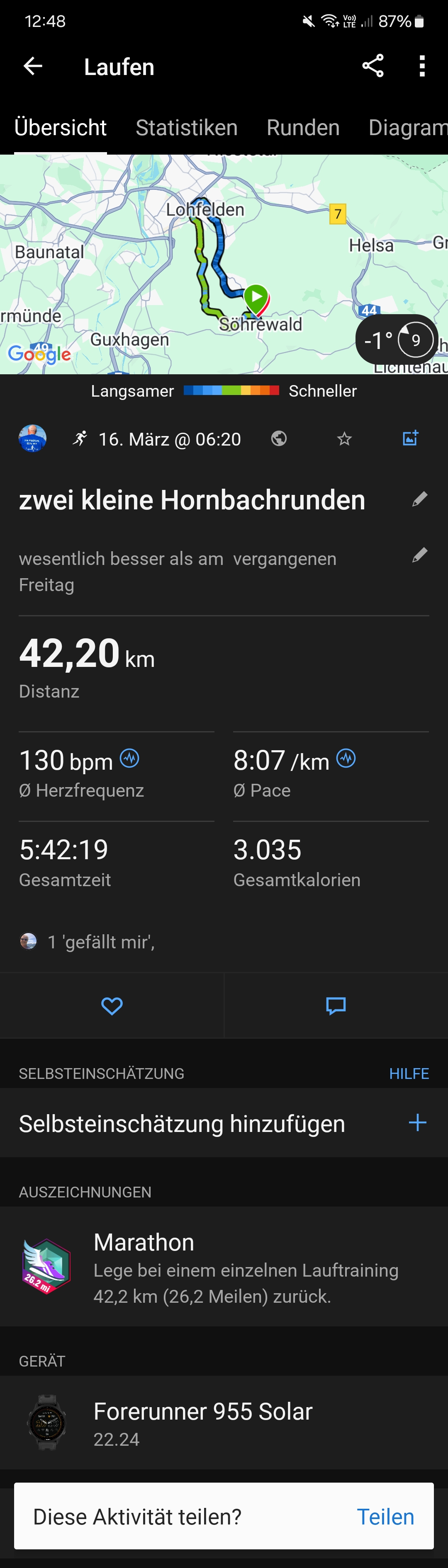
Task: Add a Selbsteinschätzung entry
Action: click(417, 1123)
